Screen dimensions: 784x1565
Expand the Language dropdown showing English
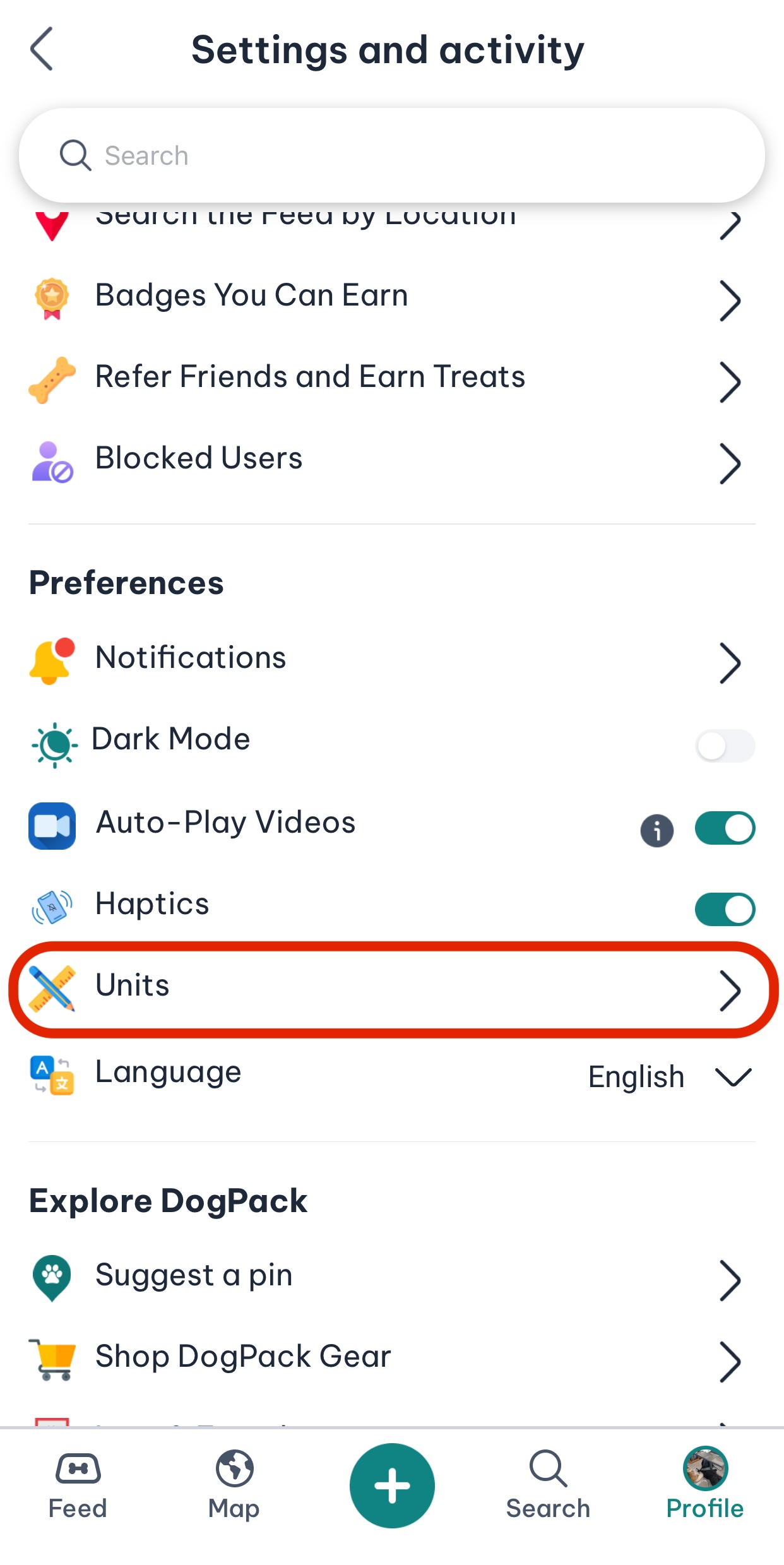[669, 1077]
